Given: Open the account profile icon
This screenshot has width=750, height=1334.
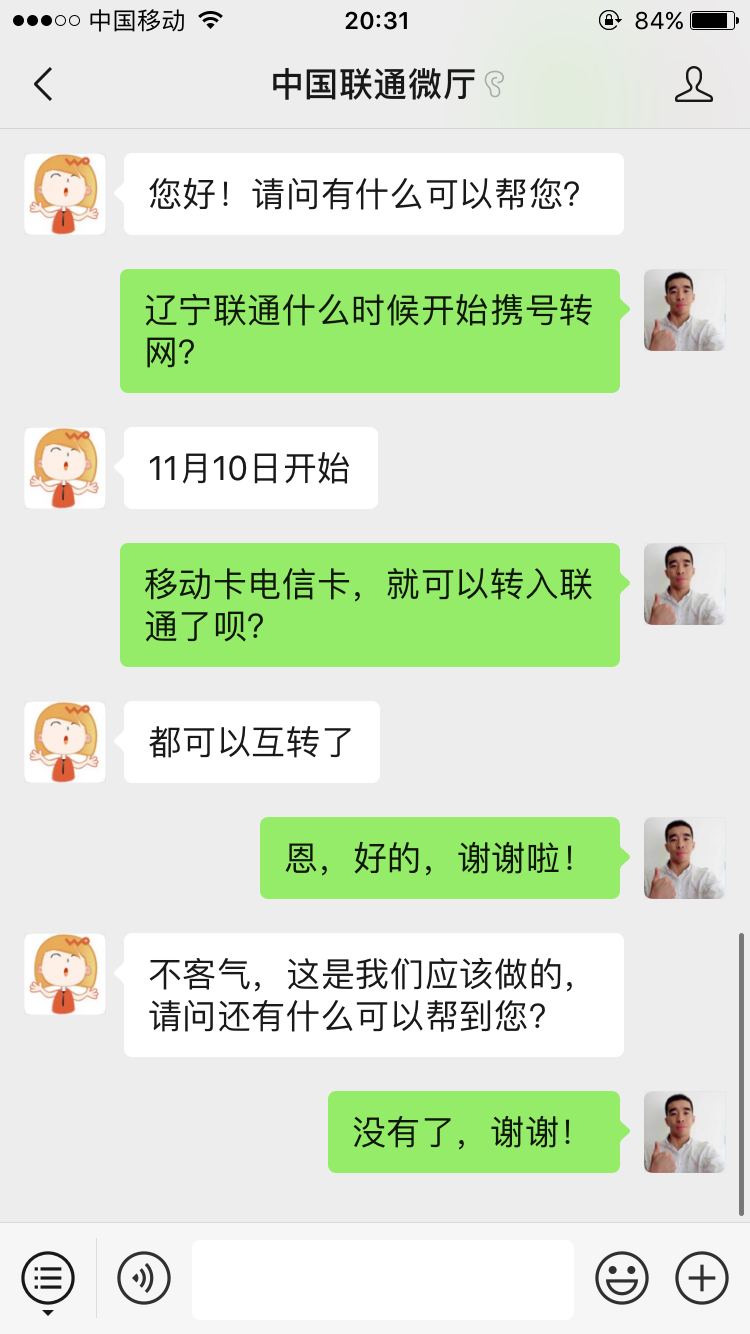Looking at the screenshot, I should click(693, 85).
